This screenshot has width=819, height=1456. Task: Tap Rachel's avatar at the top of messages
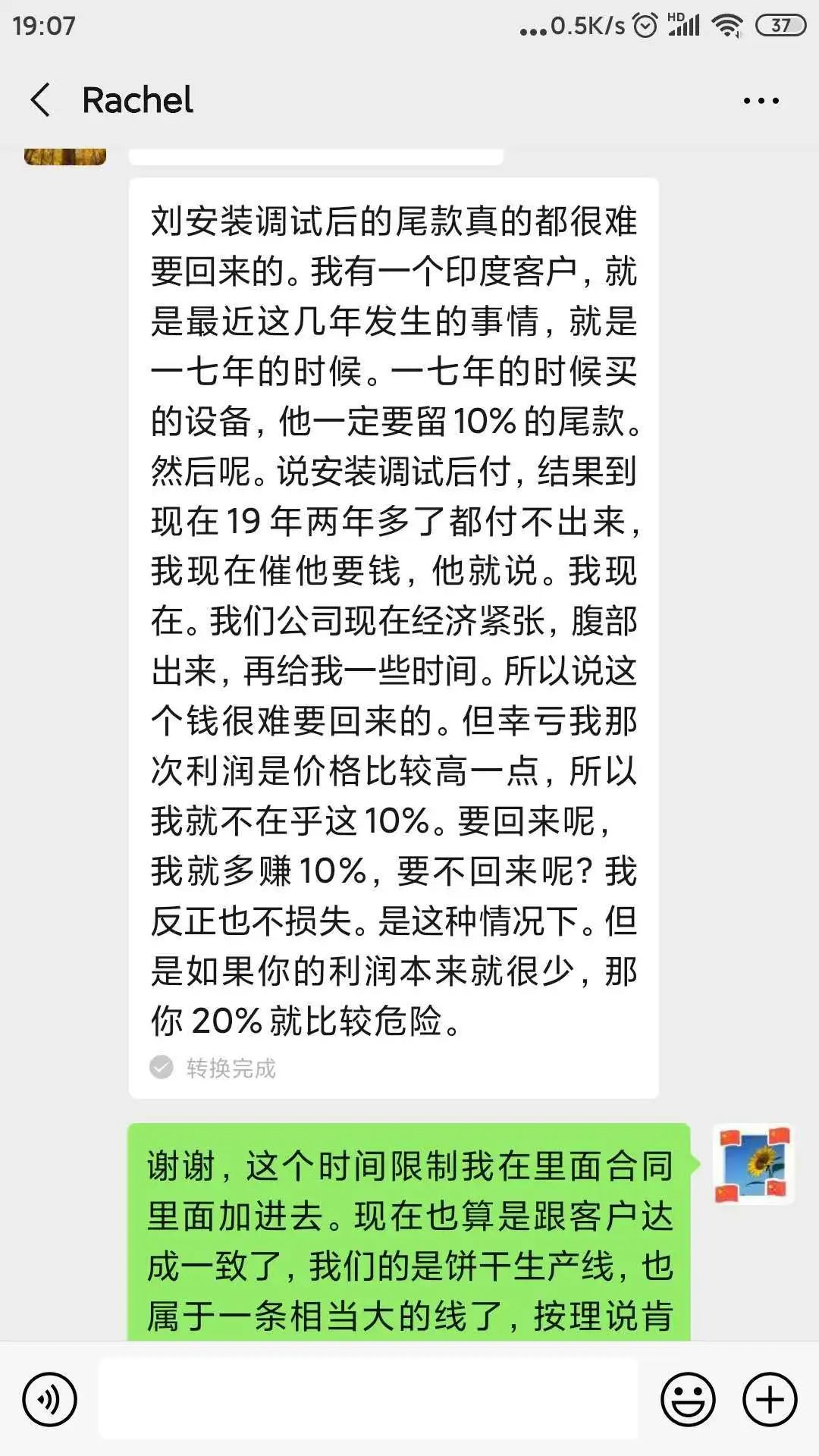click(67, 155)
